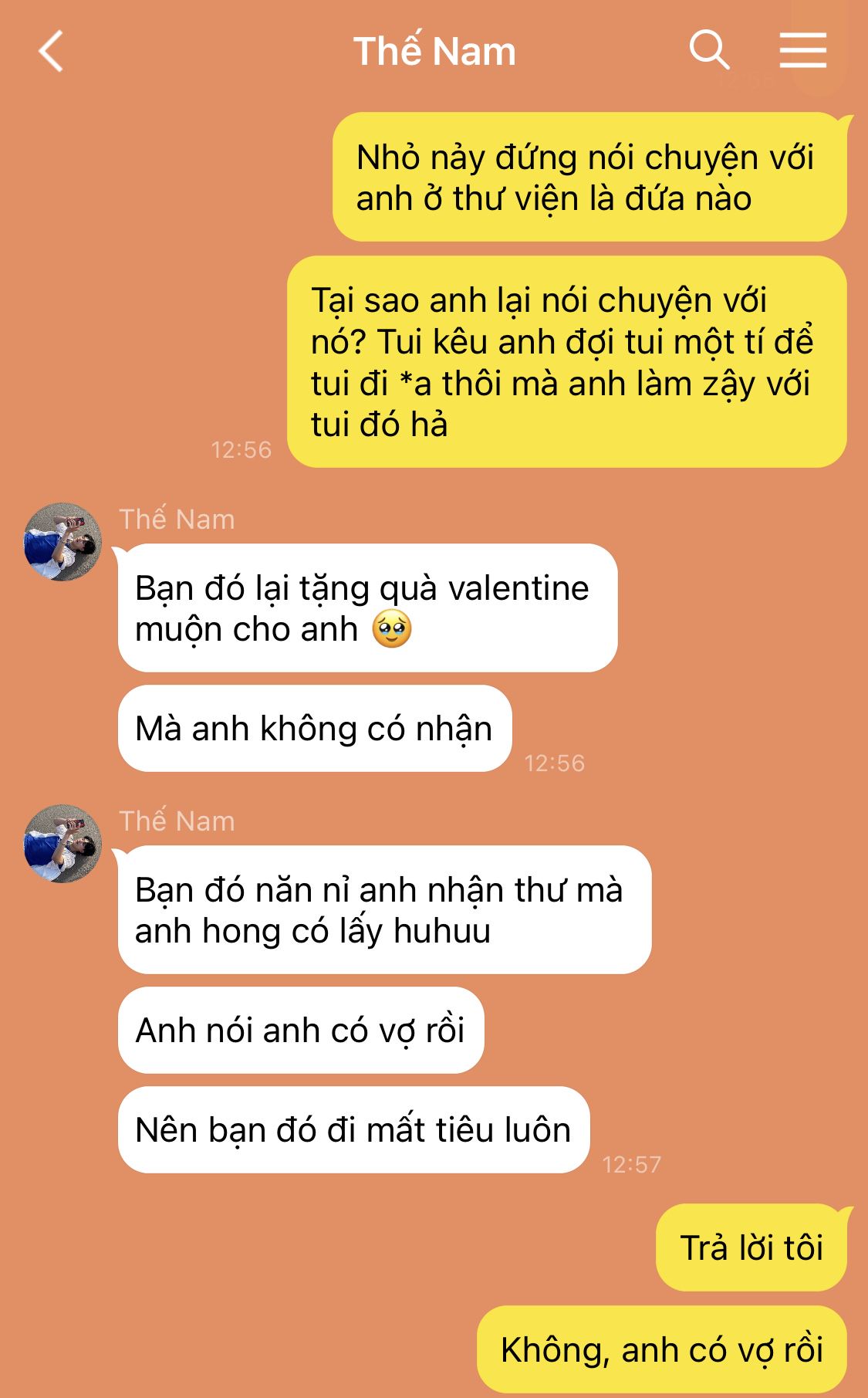This screenshot has width=868, height=1398.
Task: Open the hamburger menu
Action: [802, 51]
